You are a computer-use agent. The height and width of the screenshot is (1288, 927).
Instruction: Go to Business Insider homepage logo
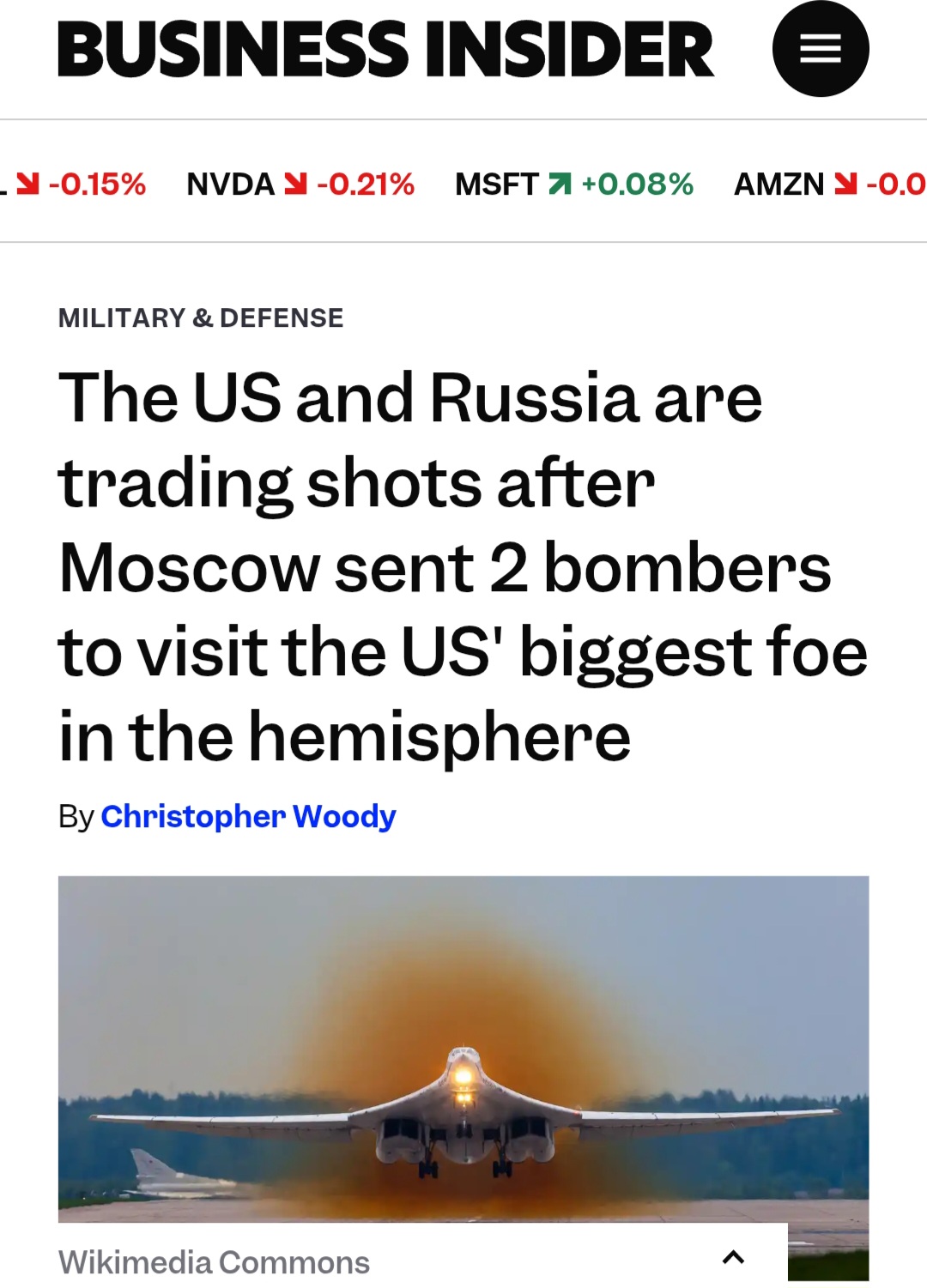[x=385, y=50]
